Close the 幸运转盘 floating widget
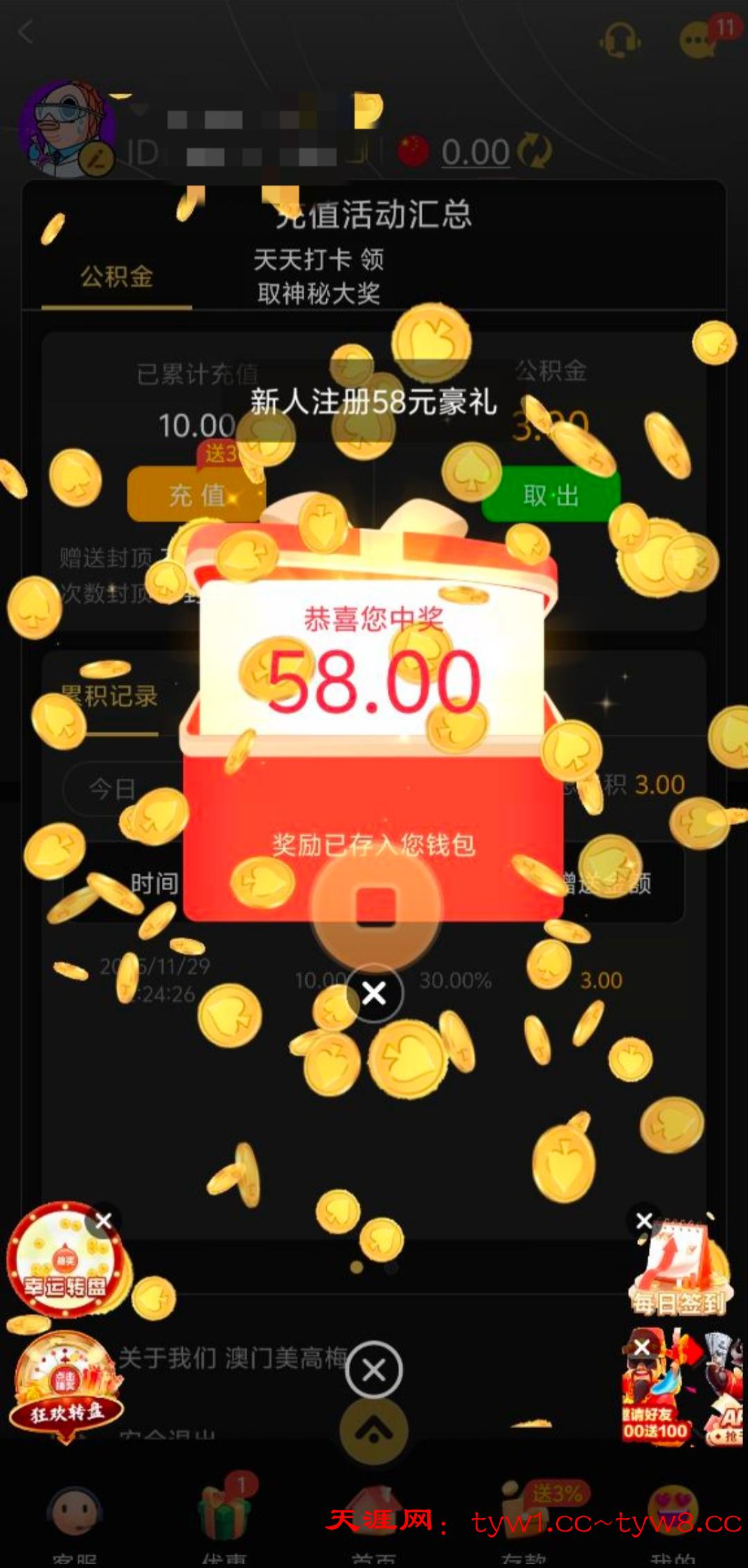748x1568 pixels. click(x=104, y=1220)
